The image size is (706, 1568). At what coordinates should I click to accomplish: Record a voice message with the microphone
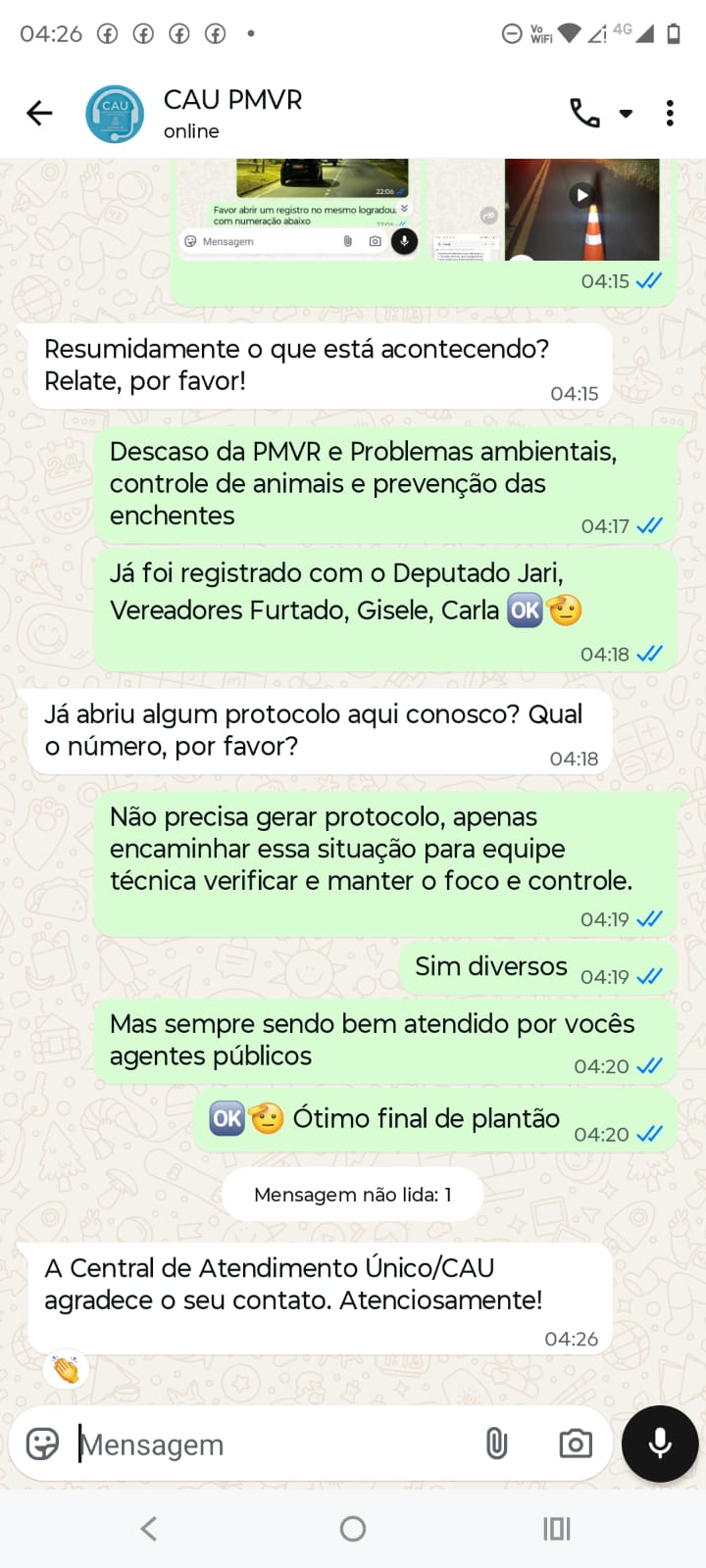click(x=660, y=1444)
